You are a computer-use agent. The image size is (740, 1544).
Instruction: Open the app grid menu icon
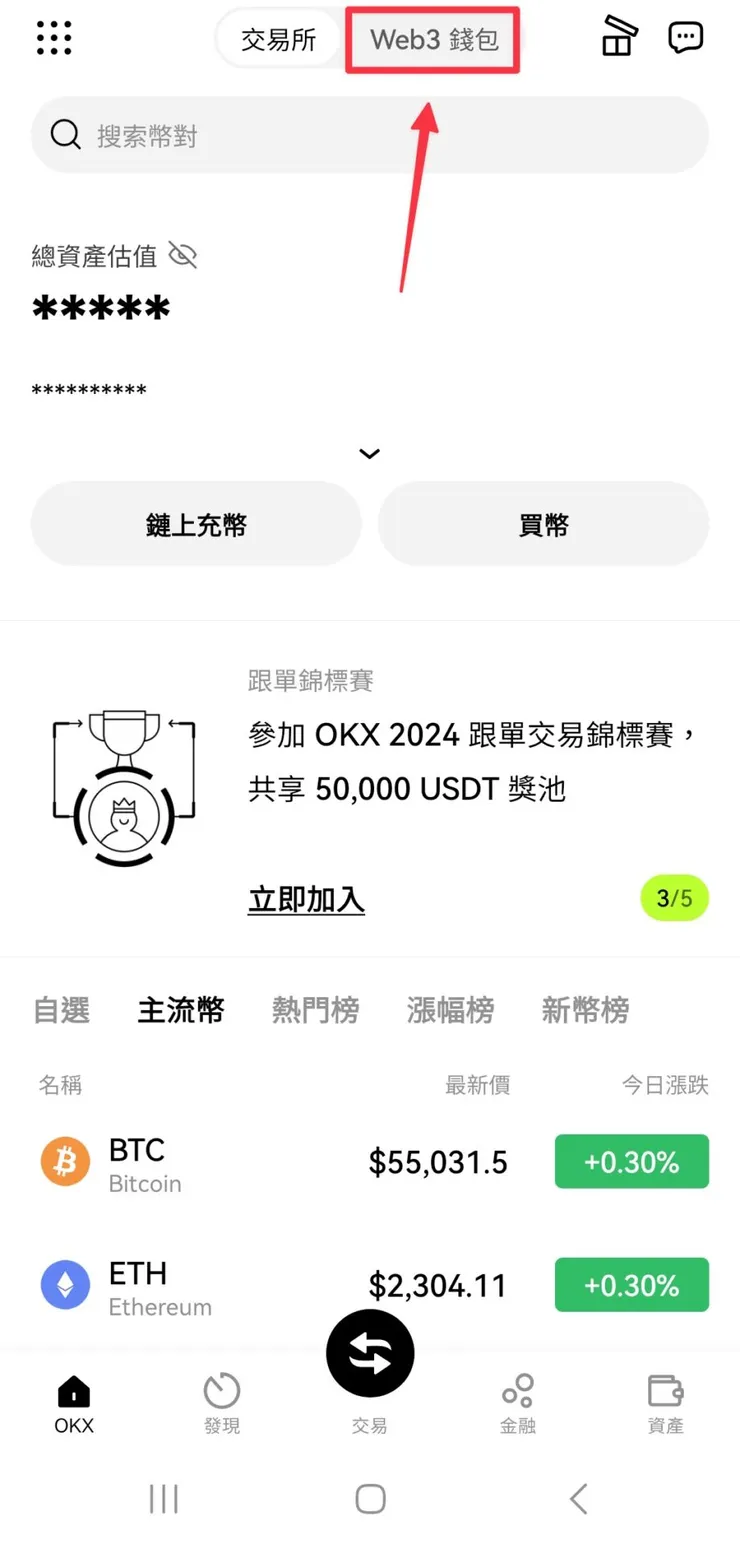click(x=52, y=37)
